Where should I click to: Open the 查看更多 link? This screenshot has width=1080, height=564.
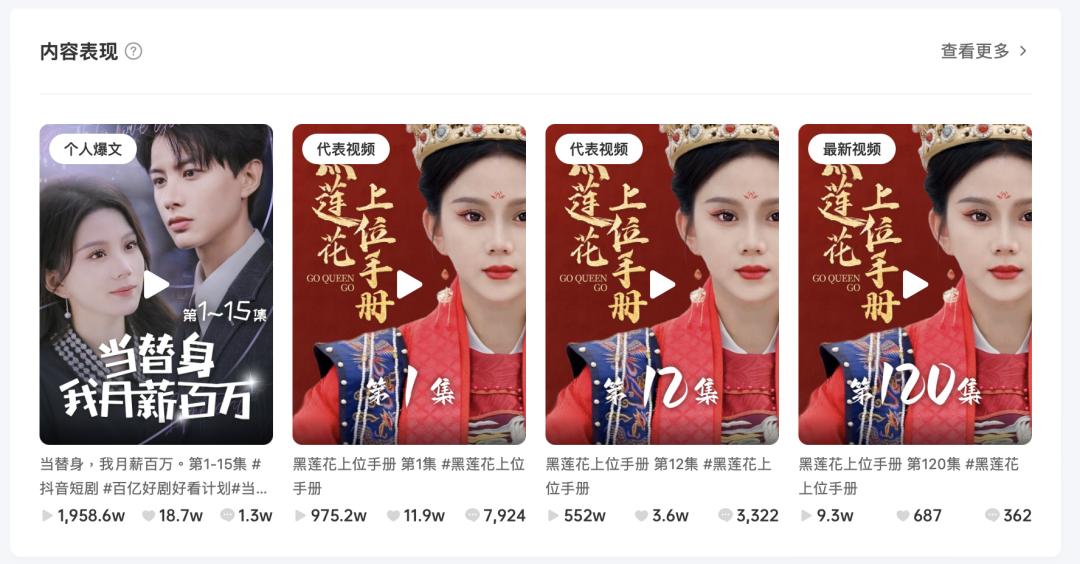tap(984, 51)
